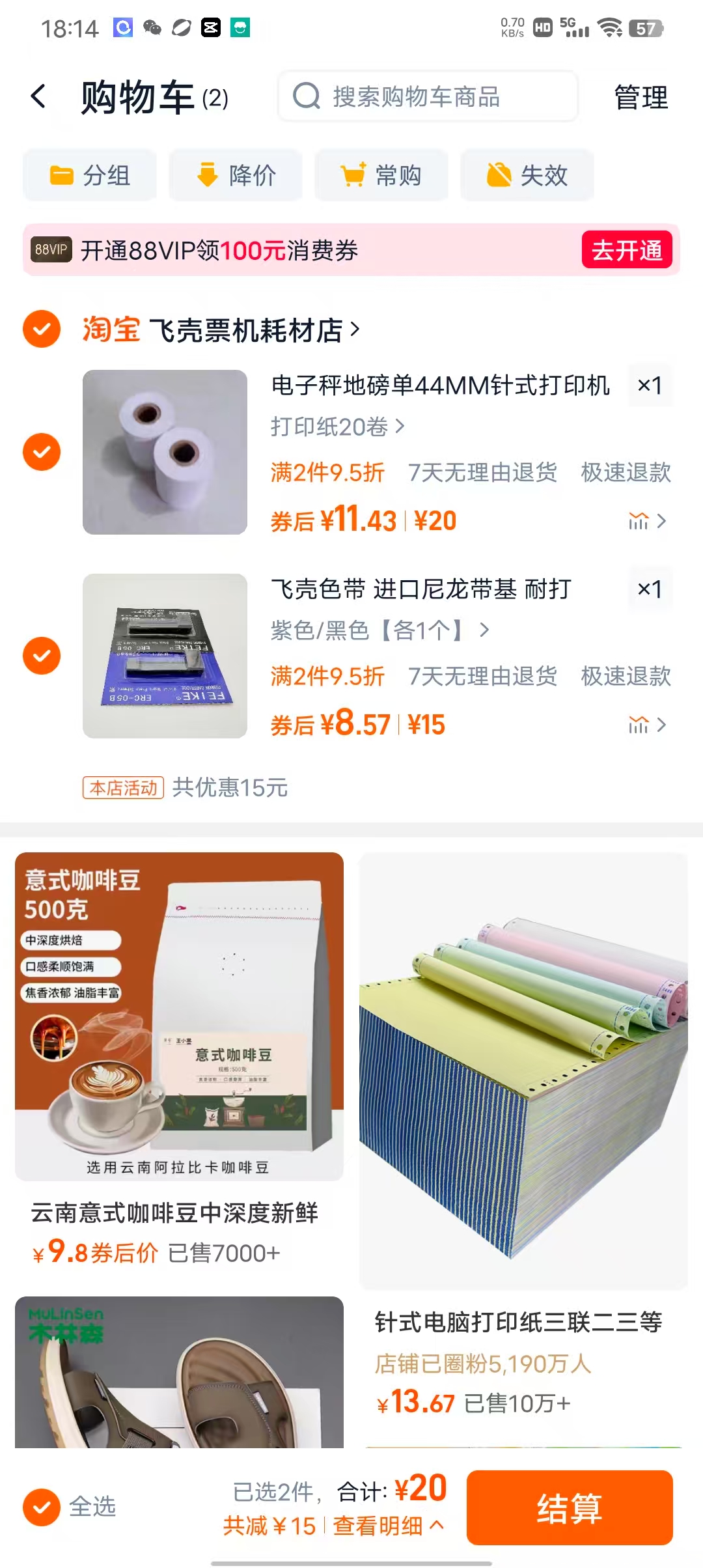Deselect the 飞壳色带 ribbon item

(42, 656)
